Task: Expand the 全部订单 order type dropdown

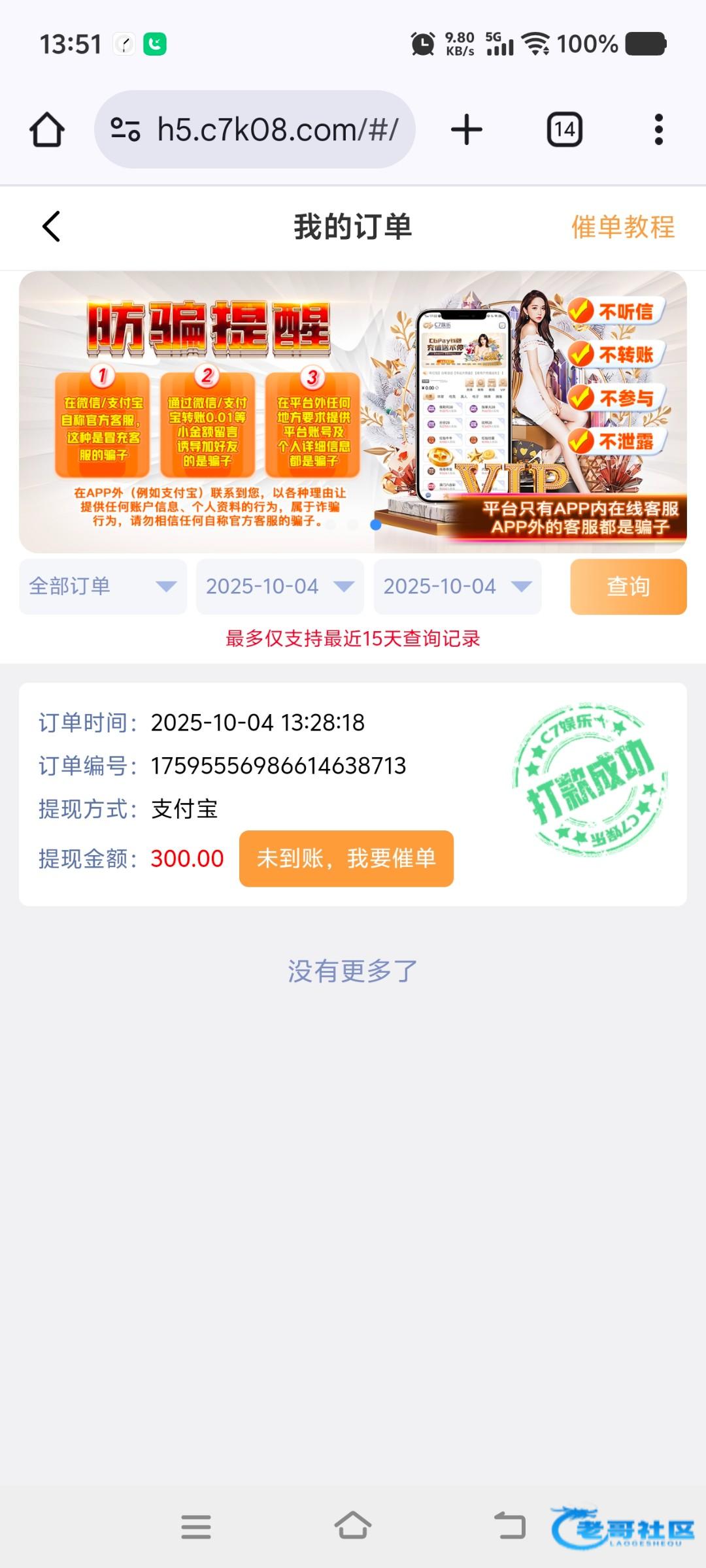Action: pyautogui.click(x=103, y=587)
